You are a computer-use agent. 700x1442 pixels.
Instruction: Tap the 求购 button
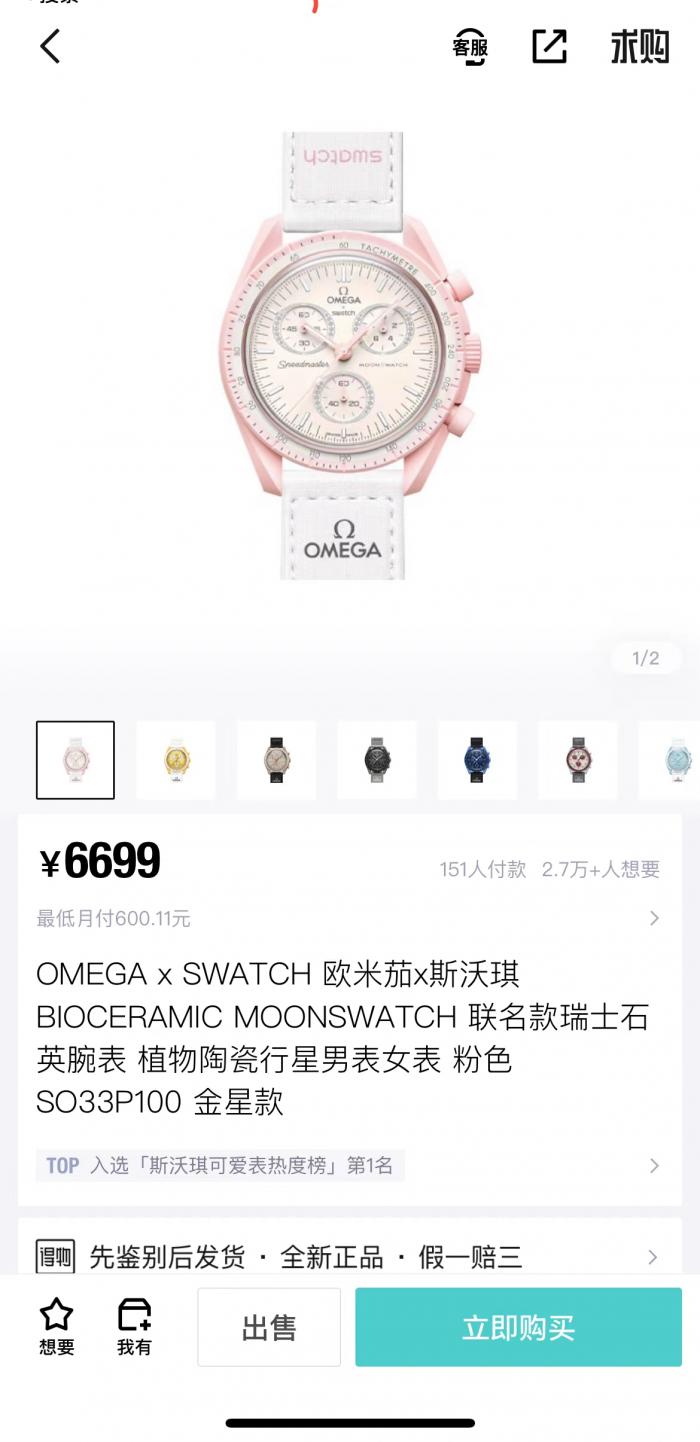coord(640,46)
